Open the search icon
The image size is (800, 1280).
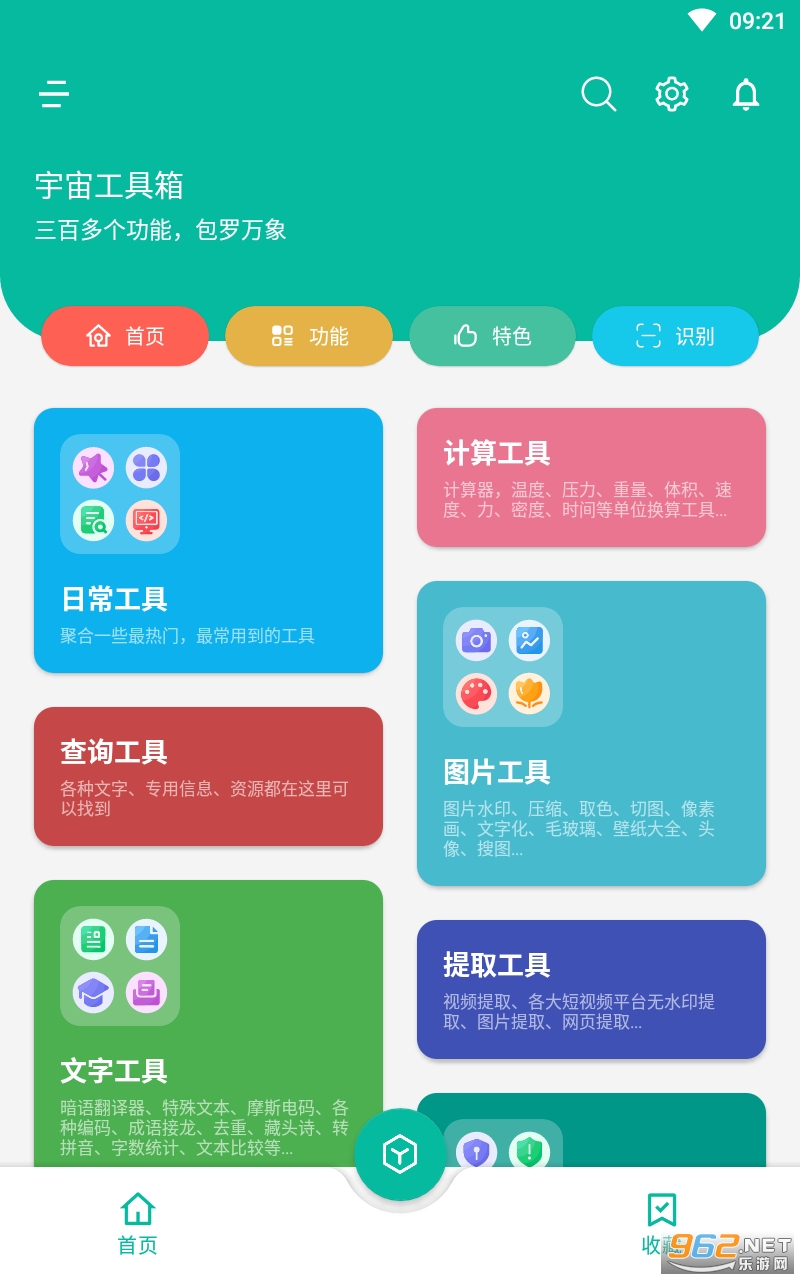598,95
